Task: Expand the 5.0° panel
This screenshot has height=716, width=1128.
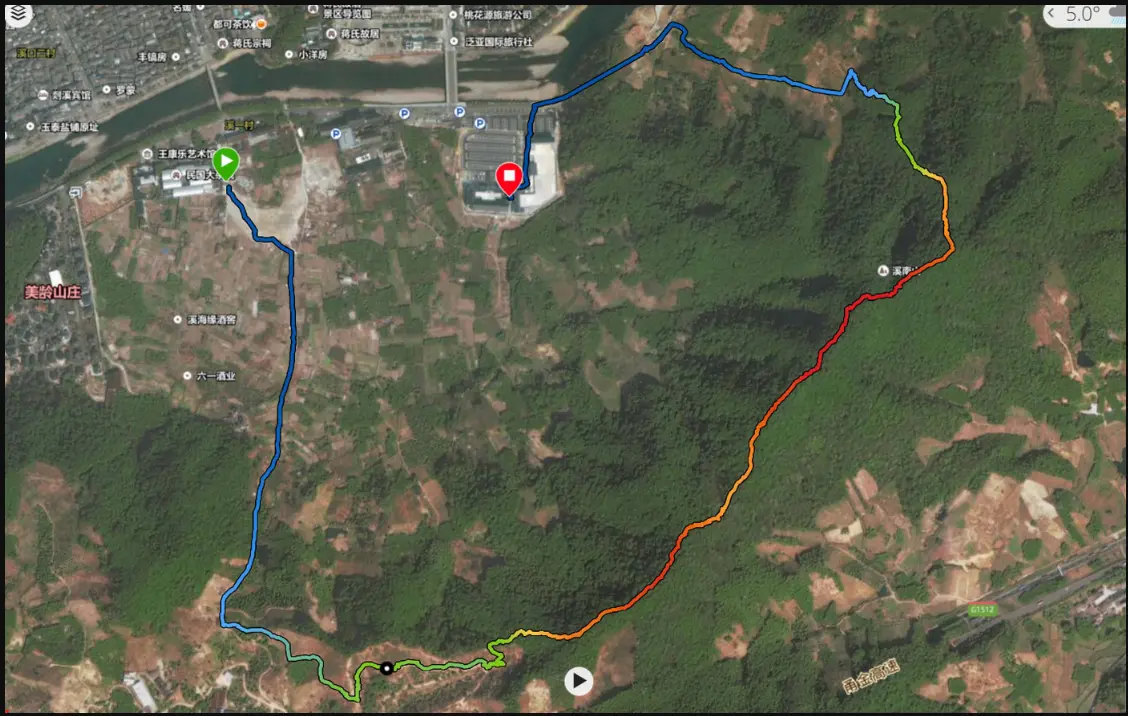Action: [1053, 14]
